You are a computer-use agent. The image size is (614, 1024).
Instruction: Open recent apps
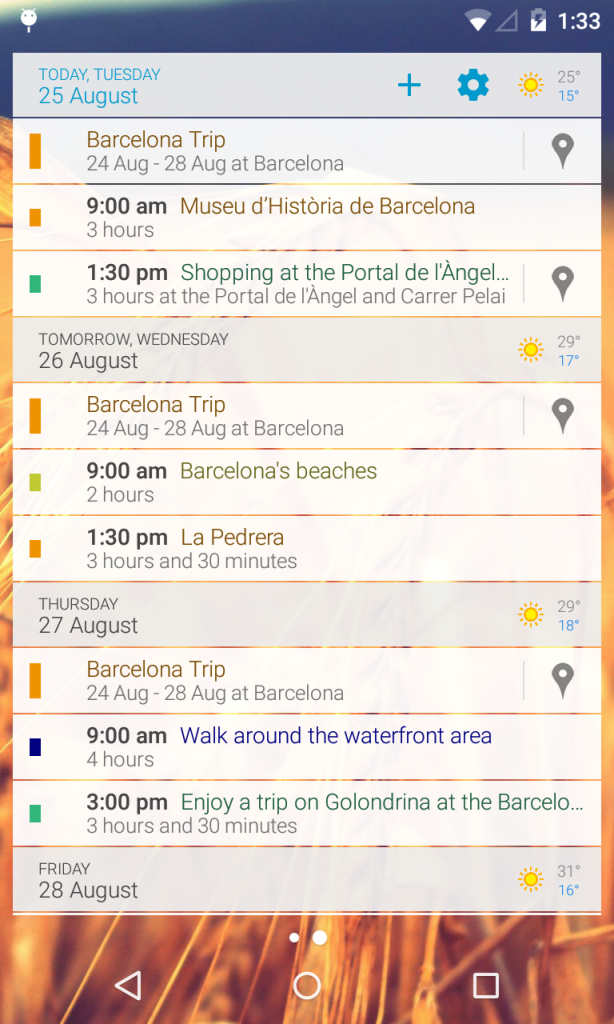click(x=486, y=985)
